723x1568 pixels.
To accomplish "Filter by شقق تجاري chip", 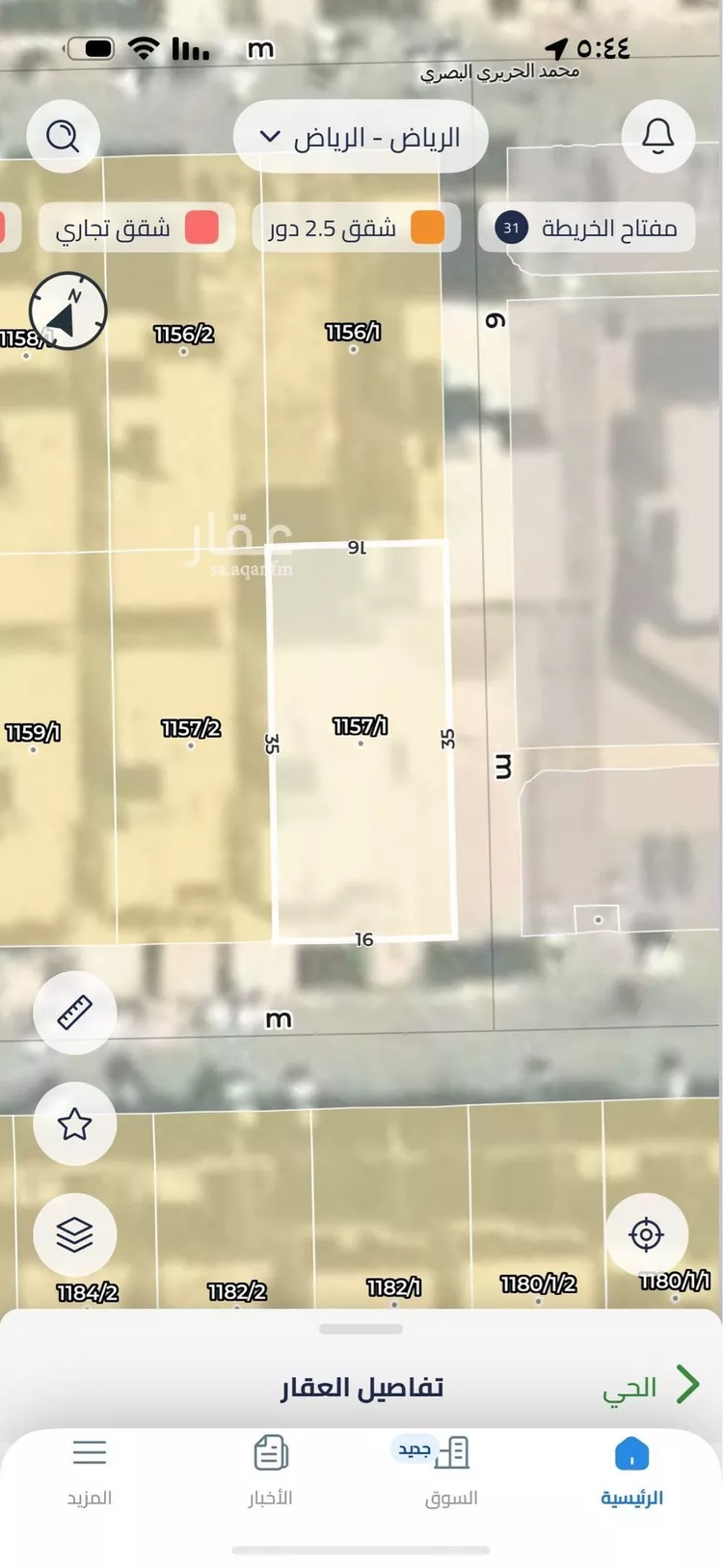I will tap(137, 229).
